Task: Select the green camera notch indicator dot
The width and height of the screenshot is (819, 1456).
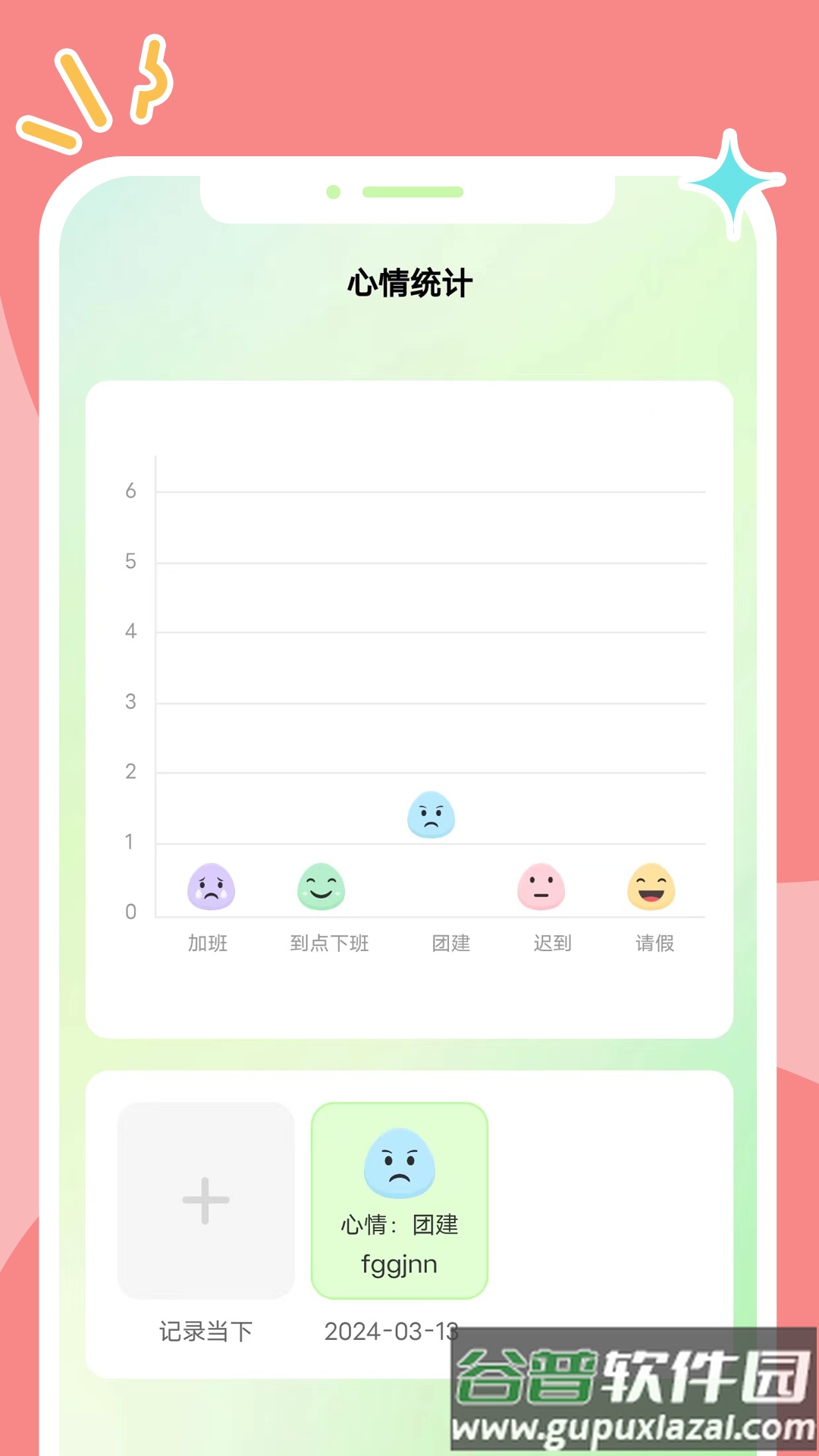Action: tap(333, 193)
